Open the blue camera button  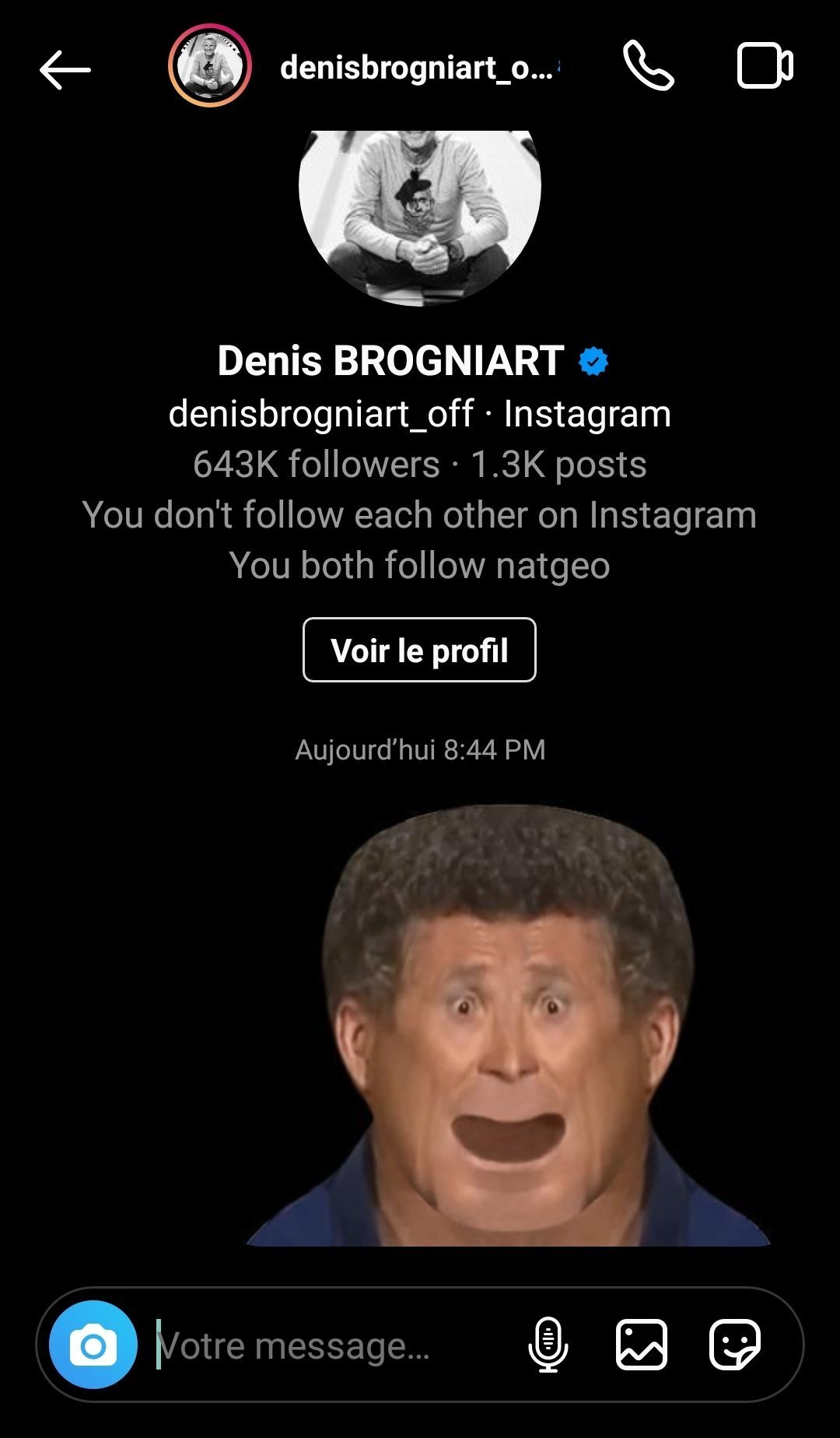click(93, 1345)
